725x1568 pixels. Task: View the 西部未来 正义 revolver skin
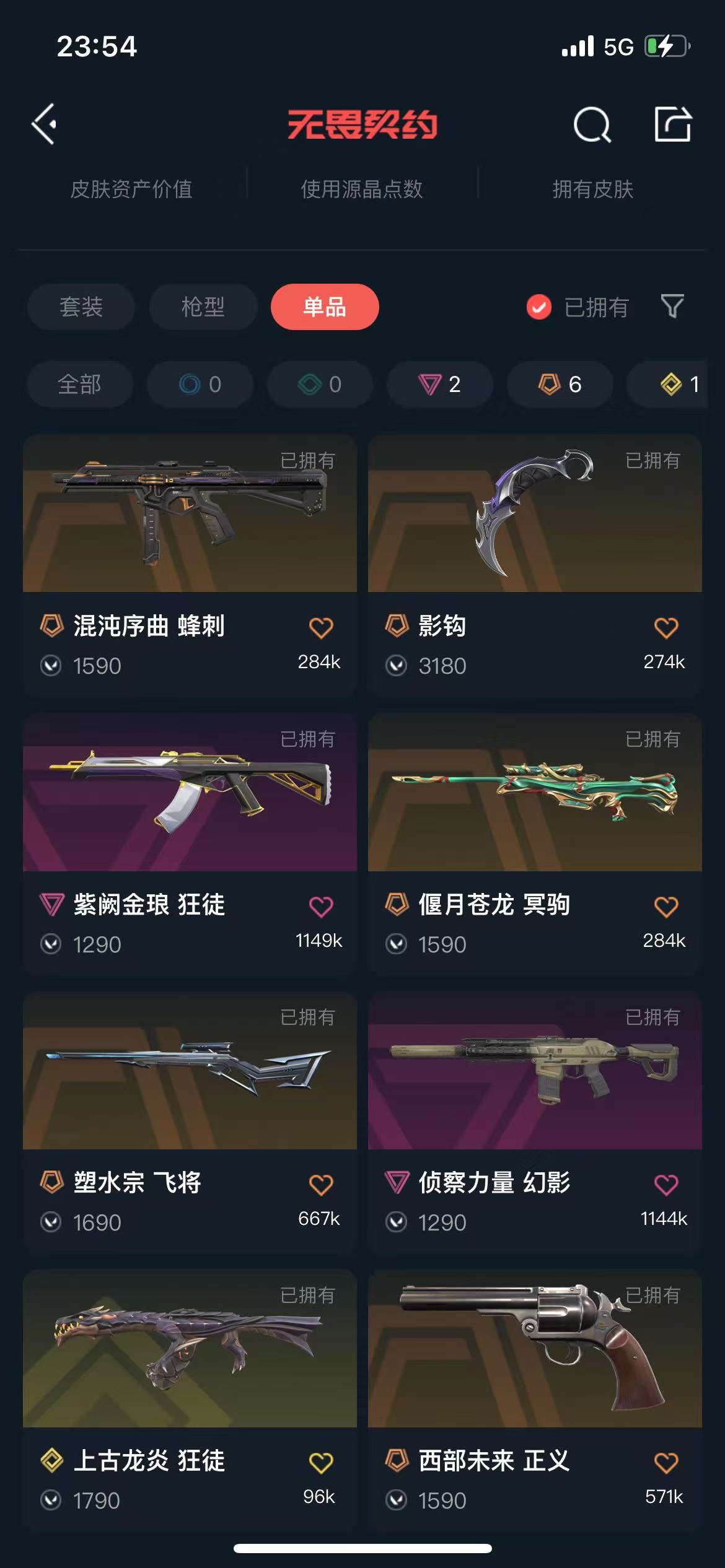pos(535,1349)
